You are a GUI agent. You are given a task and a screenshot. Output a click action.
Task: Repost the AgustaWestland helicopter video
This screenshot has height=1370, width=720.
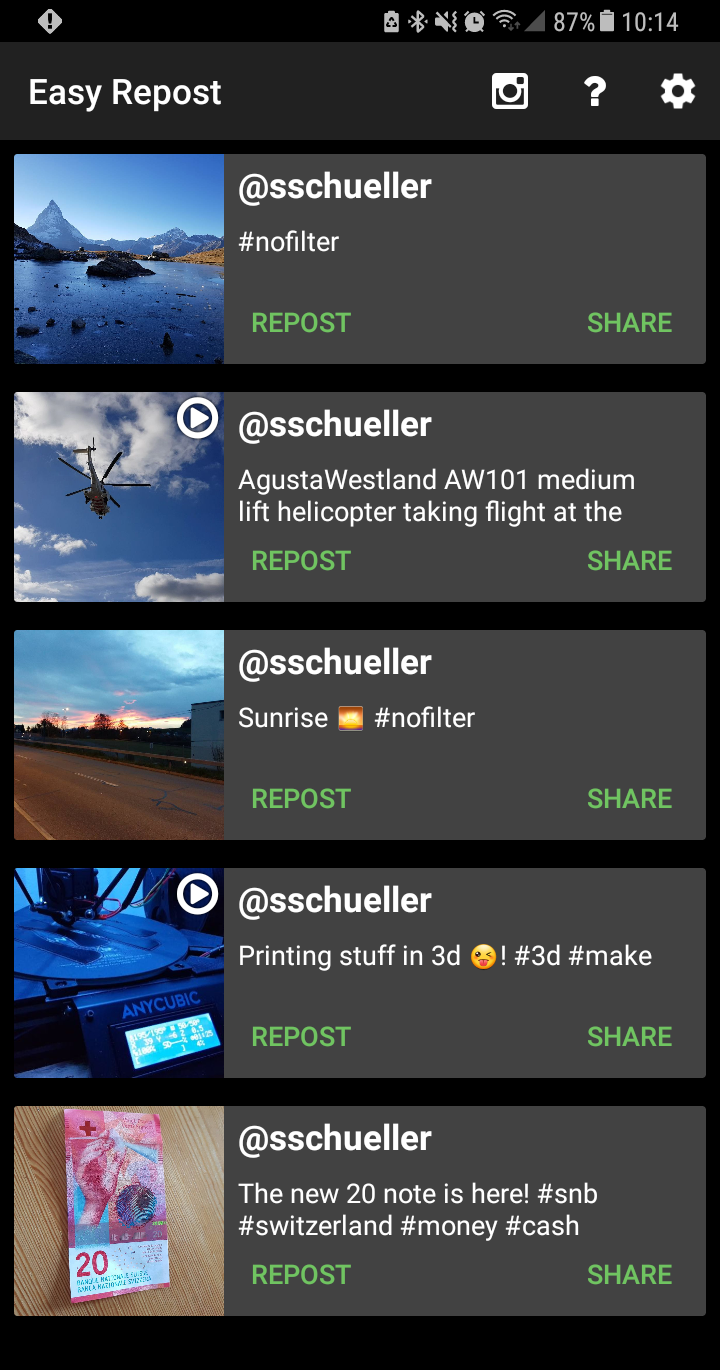pos(301,561)
